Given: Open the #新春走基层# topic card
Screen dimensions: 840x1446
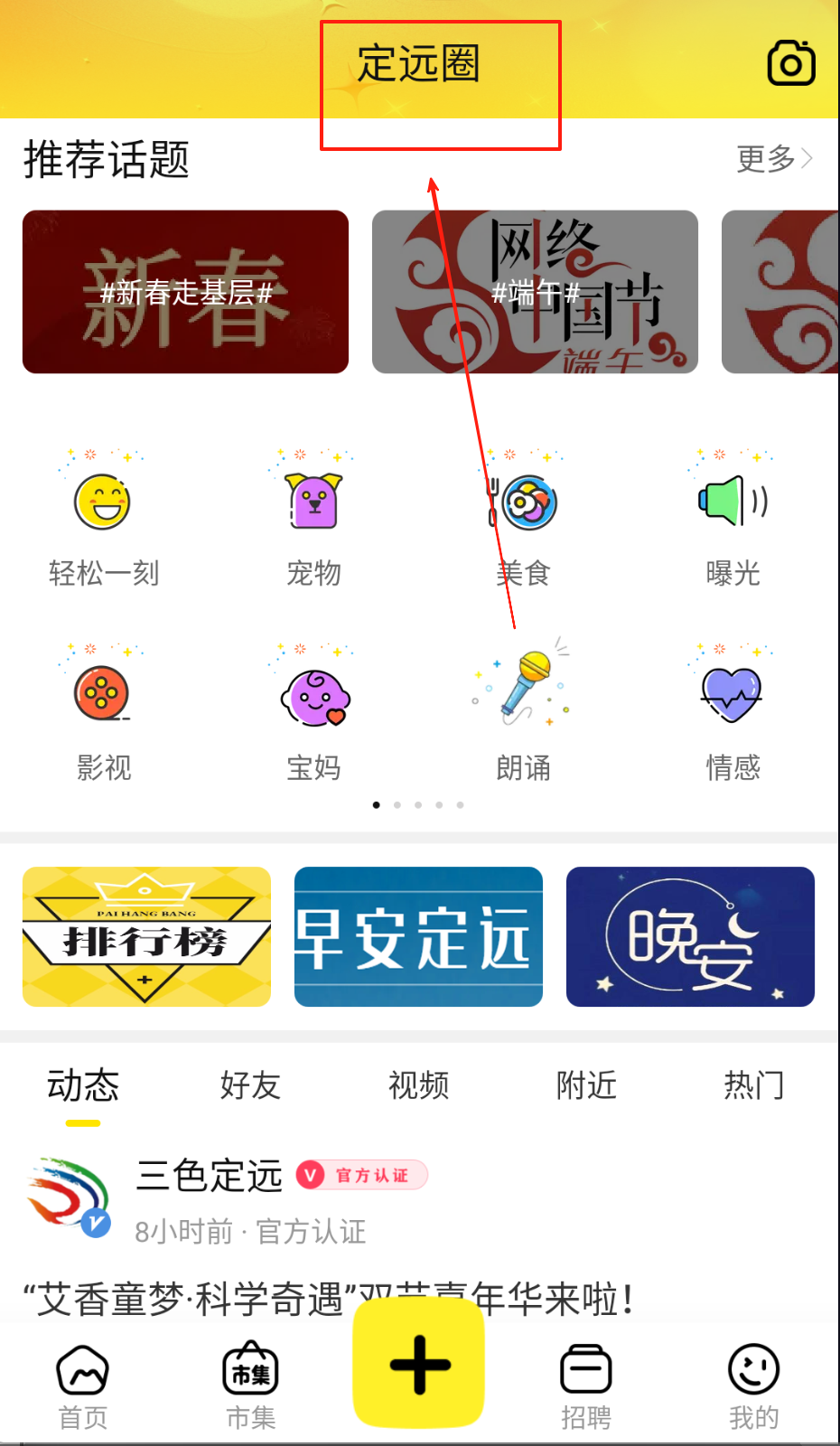Looking at the screenshot, I should pyautogui.click(x=185, y=292).
